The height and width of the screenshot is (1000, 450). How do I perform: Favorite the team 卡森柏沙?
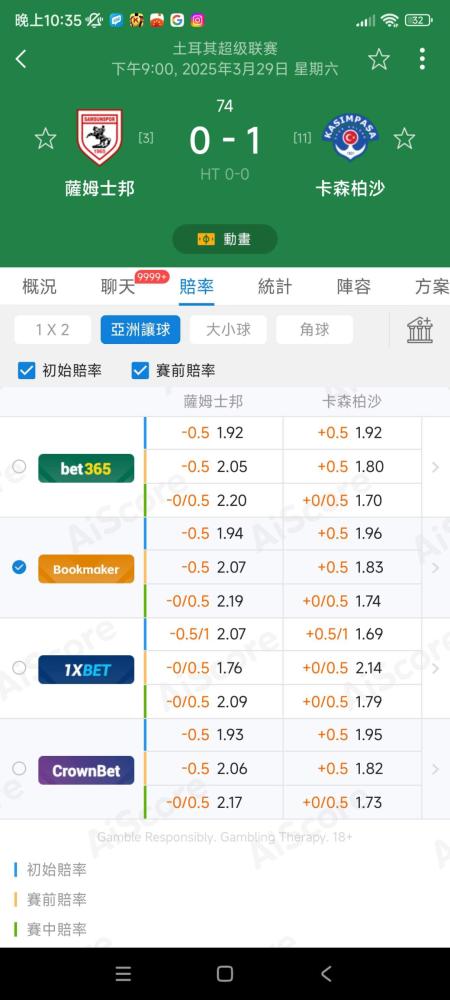(404, 138)
